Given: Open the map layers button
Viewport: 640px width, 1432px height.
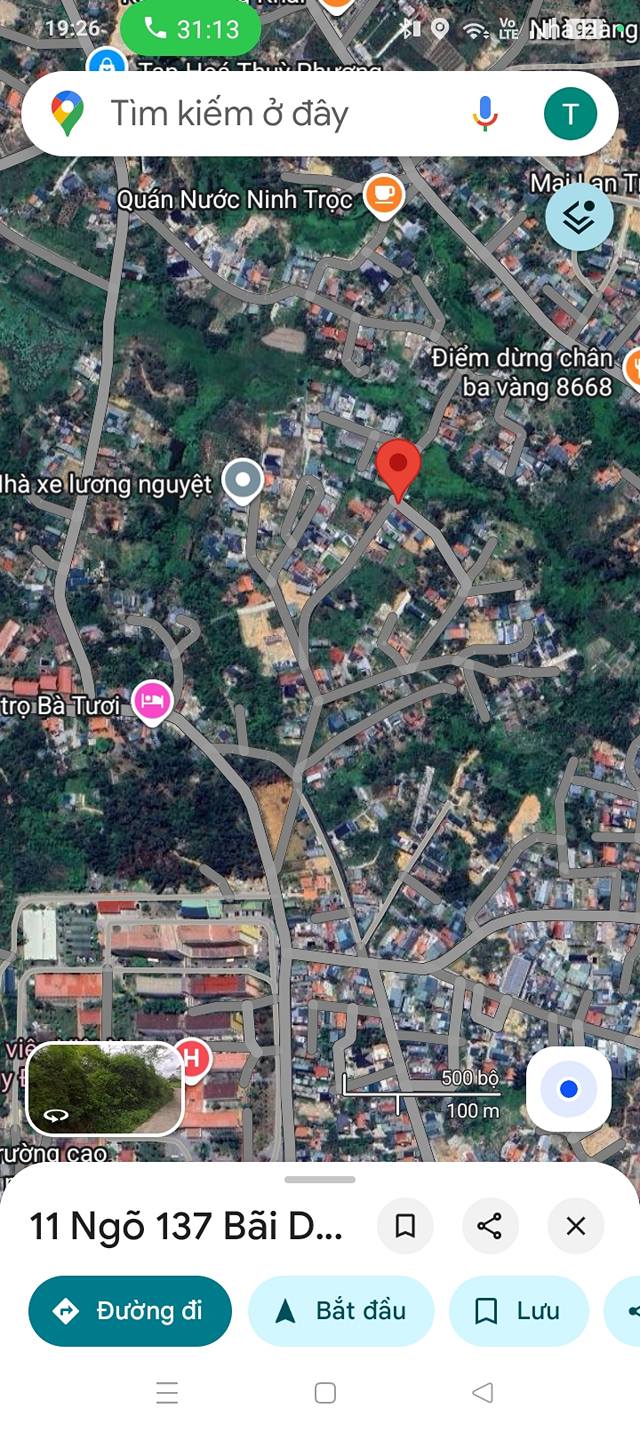Looking at the screenshot, I should pyautogui.click(x=579, y=217).
